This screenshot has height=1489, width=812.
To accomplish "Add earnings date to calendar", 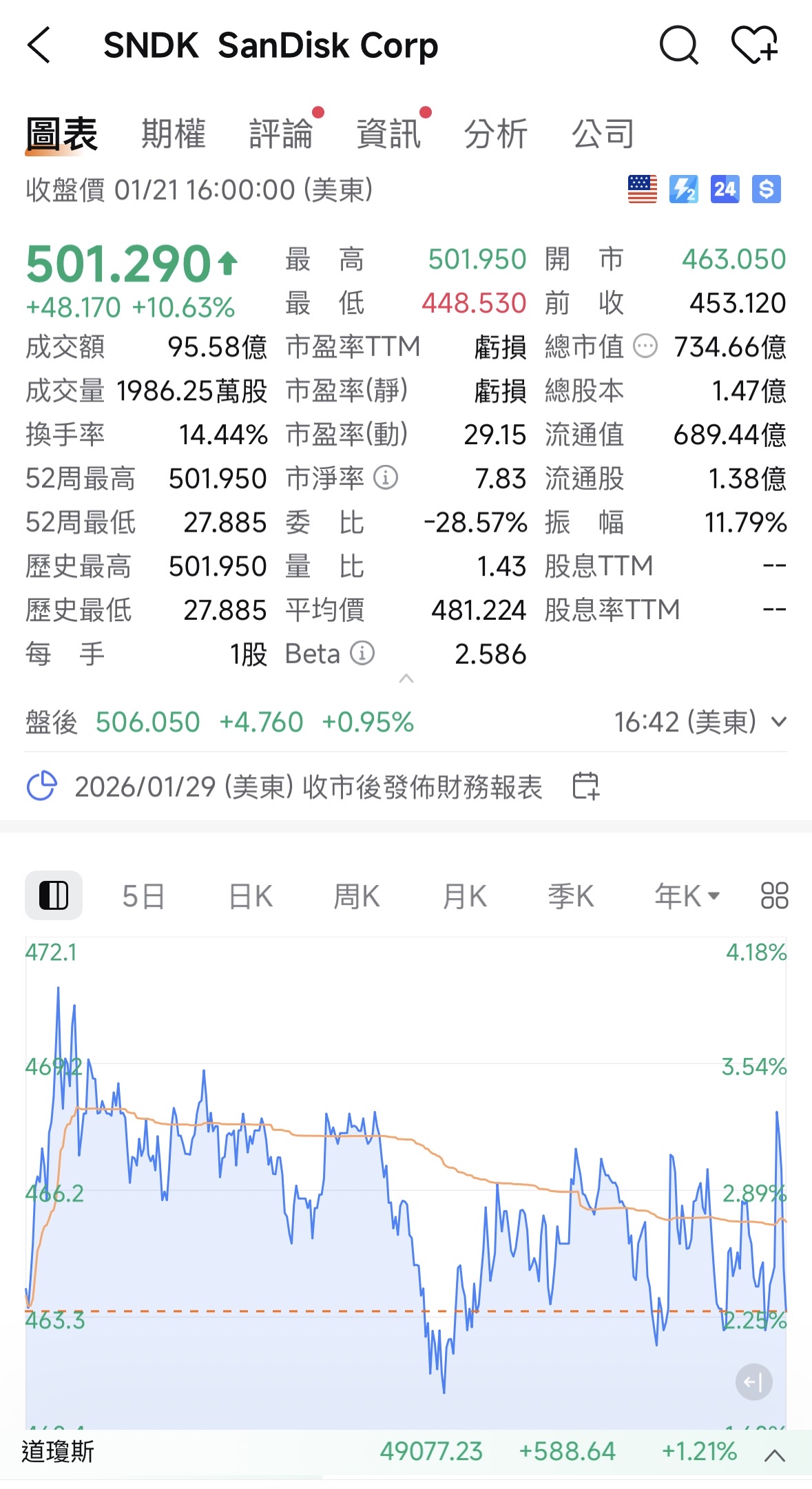I will click(x=586, y=786).
